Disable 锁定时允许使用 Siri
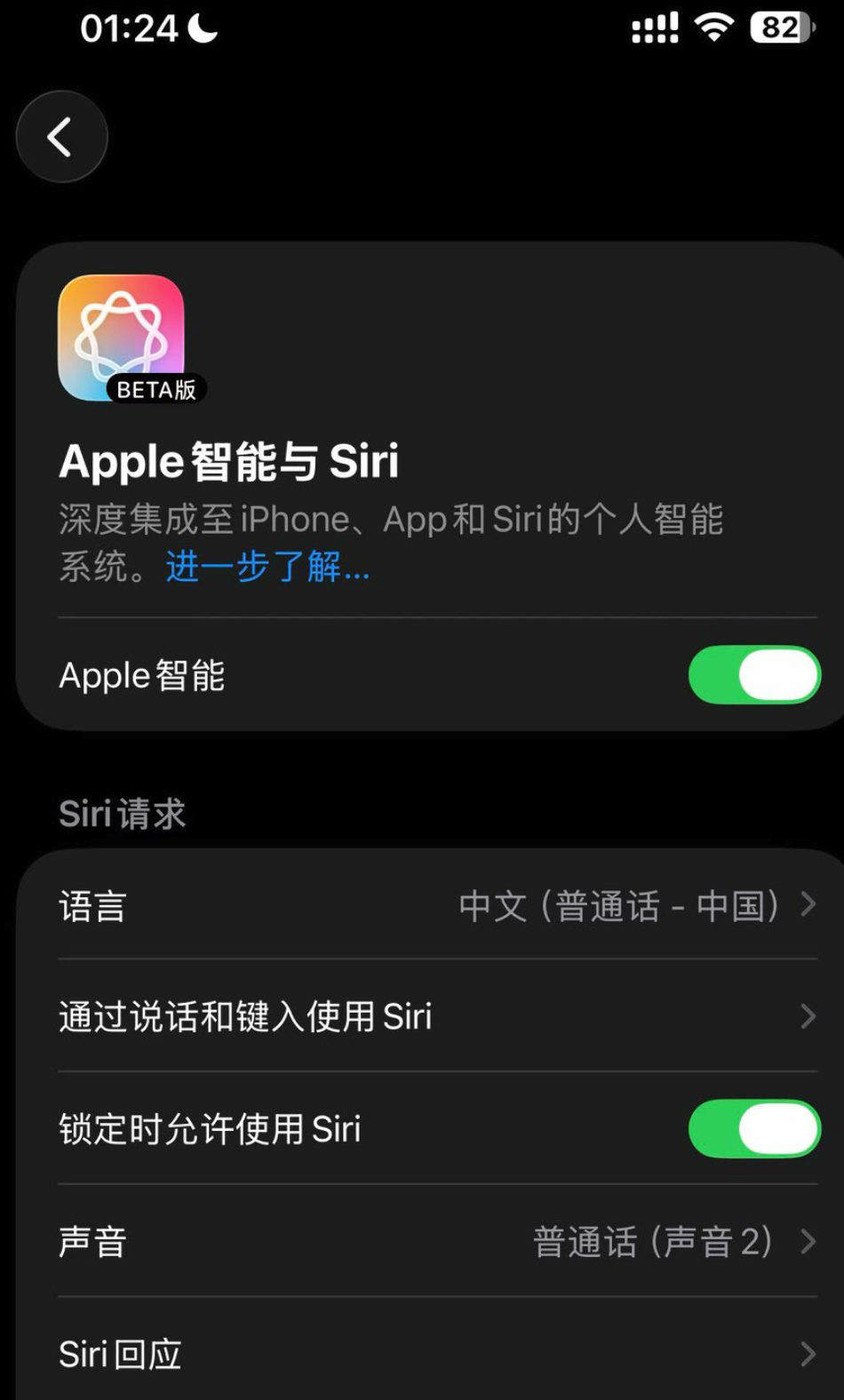Image resolution: width=844 pixels, height=1400 pixels. point(754,1128)
